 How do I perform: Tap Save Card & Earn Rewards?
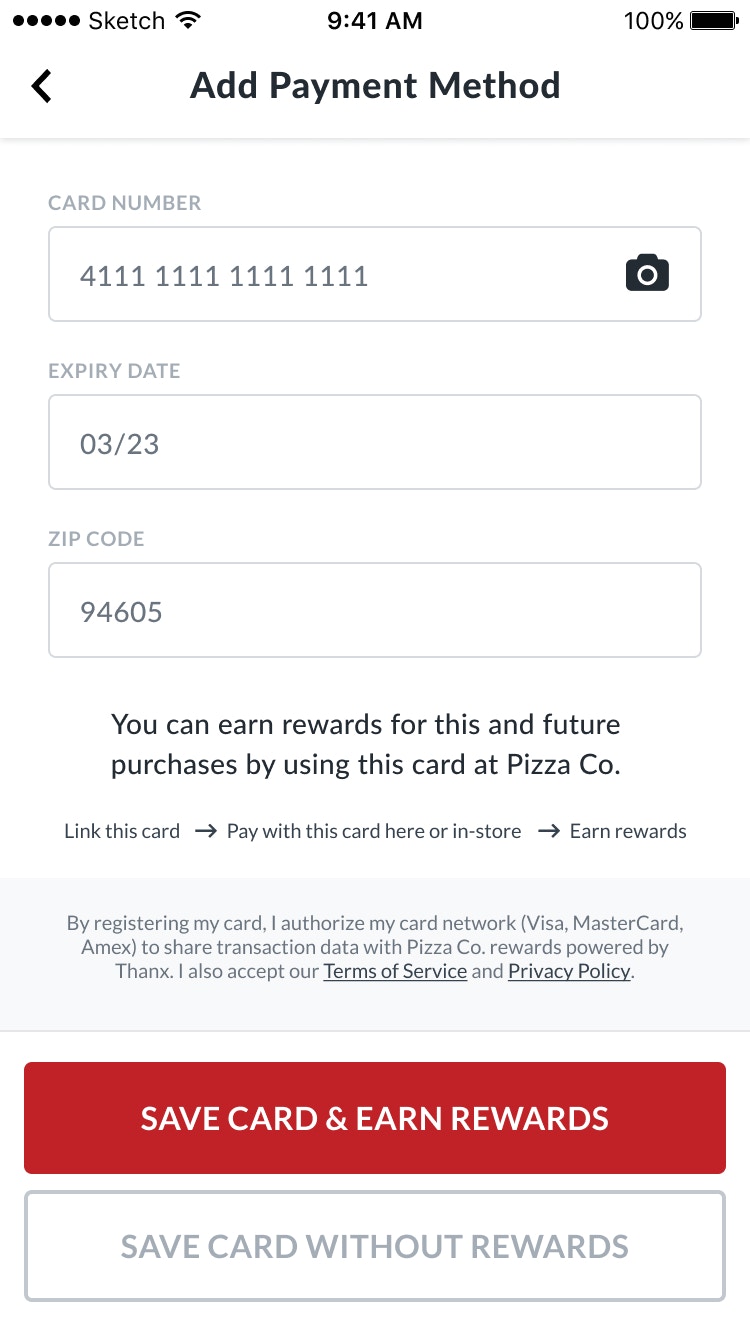point(374,1117)
